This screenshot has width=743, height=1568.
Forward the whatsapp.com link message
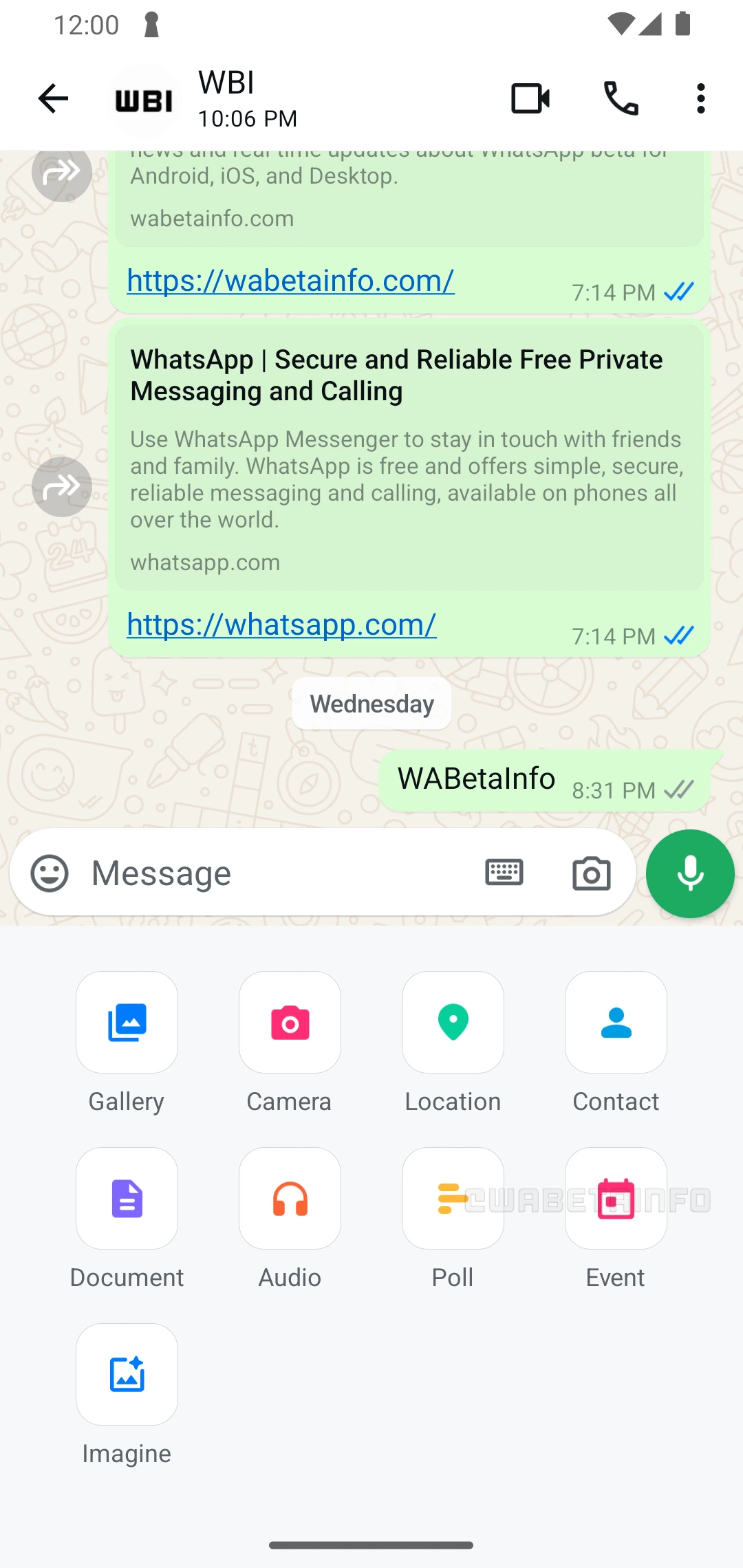(62, 487)
